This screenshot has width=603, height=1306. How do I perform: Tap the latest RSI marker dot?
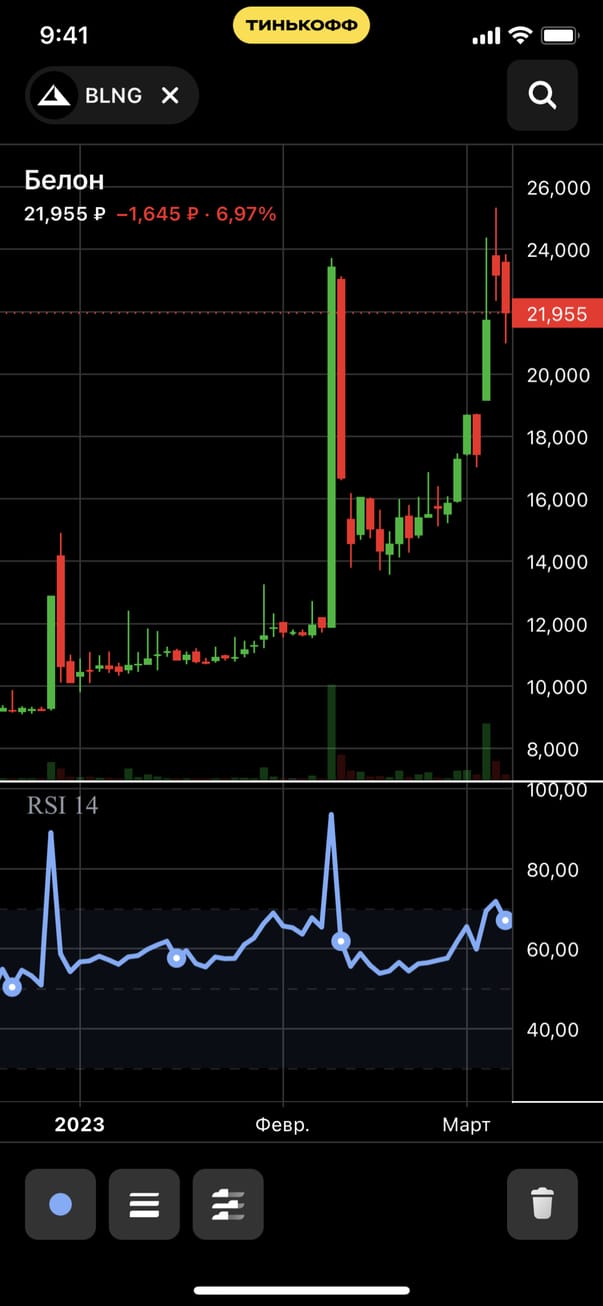506,920
